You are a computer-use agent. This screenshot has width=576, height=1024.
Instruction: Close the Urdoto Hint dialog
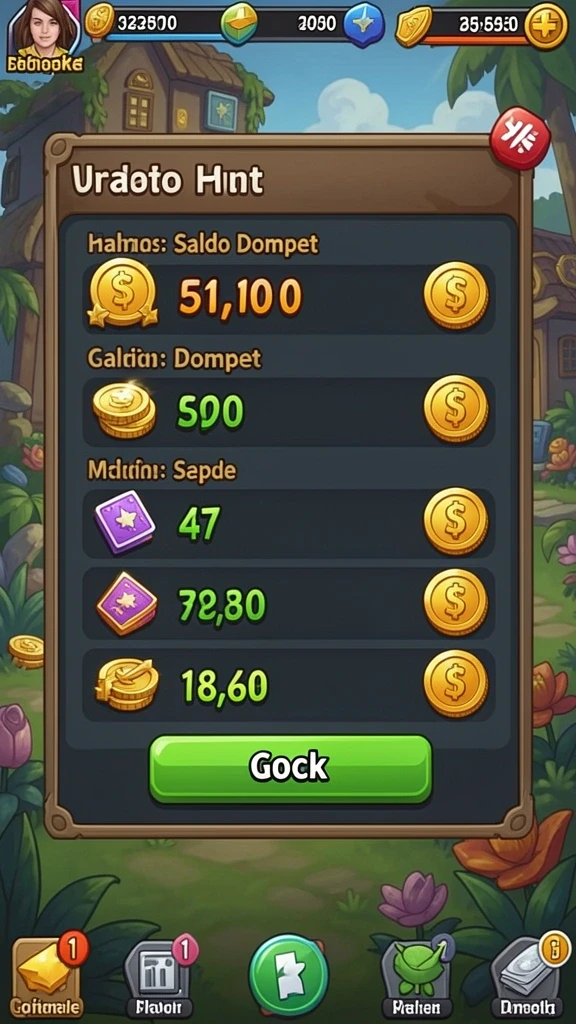[x=520, y=138]
